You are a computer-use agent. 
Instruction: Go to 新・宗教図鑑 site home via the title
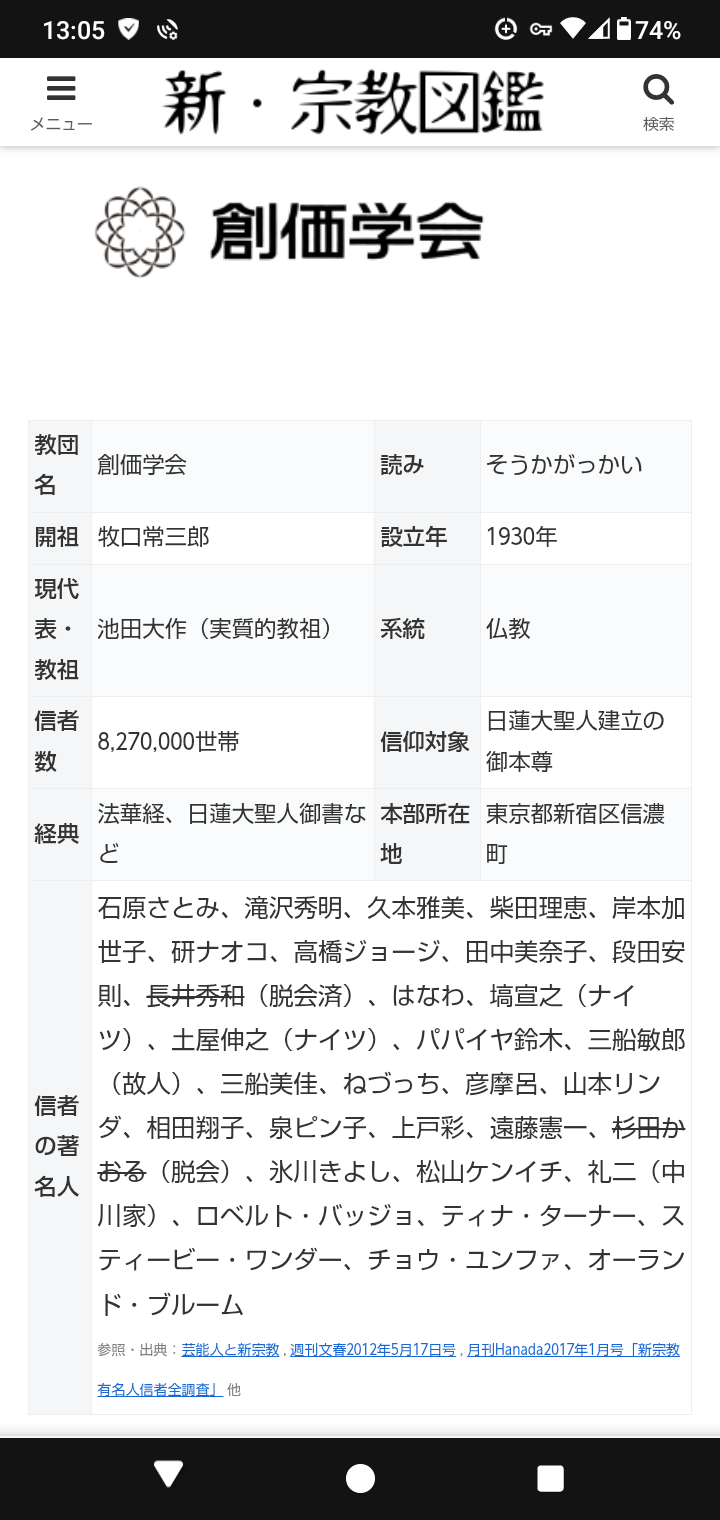(x=353, y=102)
